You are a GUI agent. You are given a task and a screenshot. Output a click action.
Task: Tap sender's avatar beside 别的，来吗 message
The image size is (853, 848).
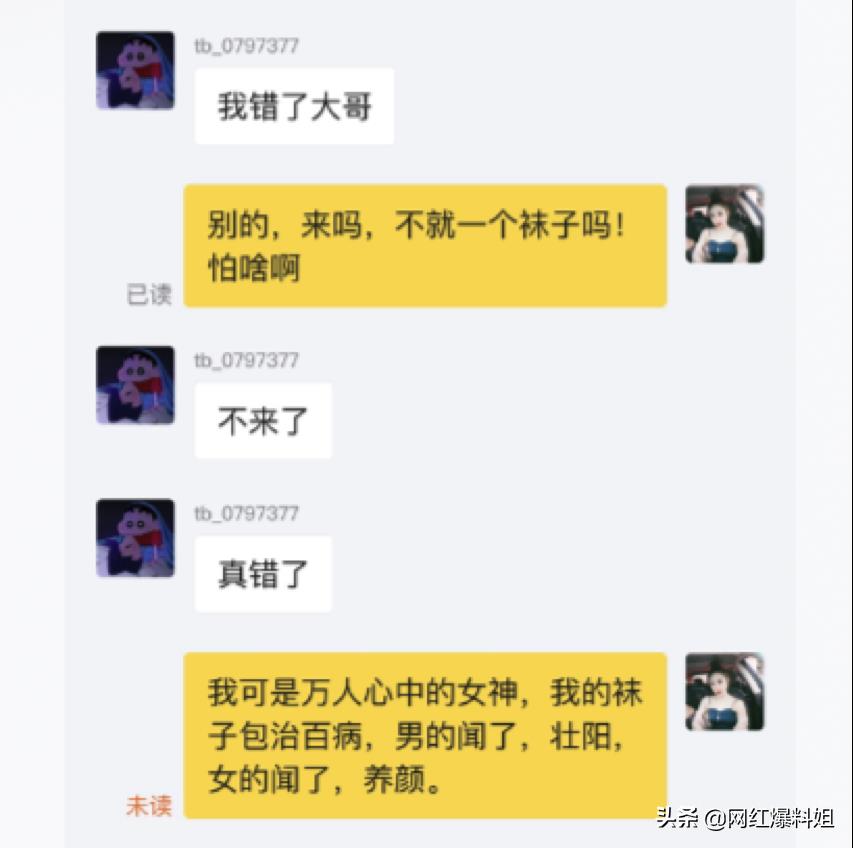tap(724, 224)
